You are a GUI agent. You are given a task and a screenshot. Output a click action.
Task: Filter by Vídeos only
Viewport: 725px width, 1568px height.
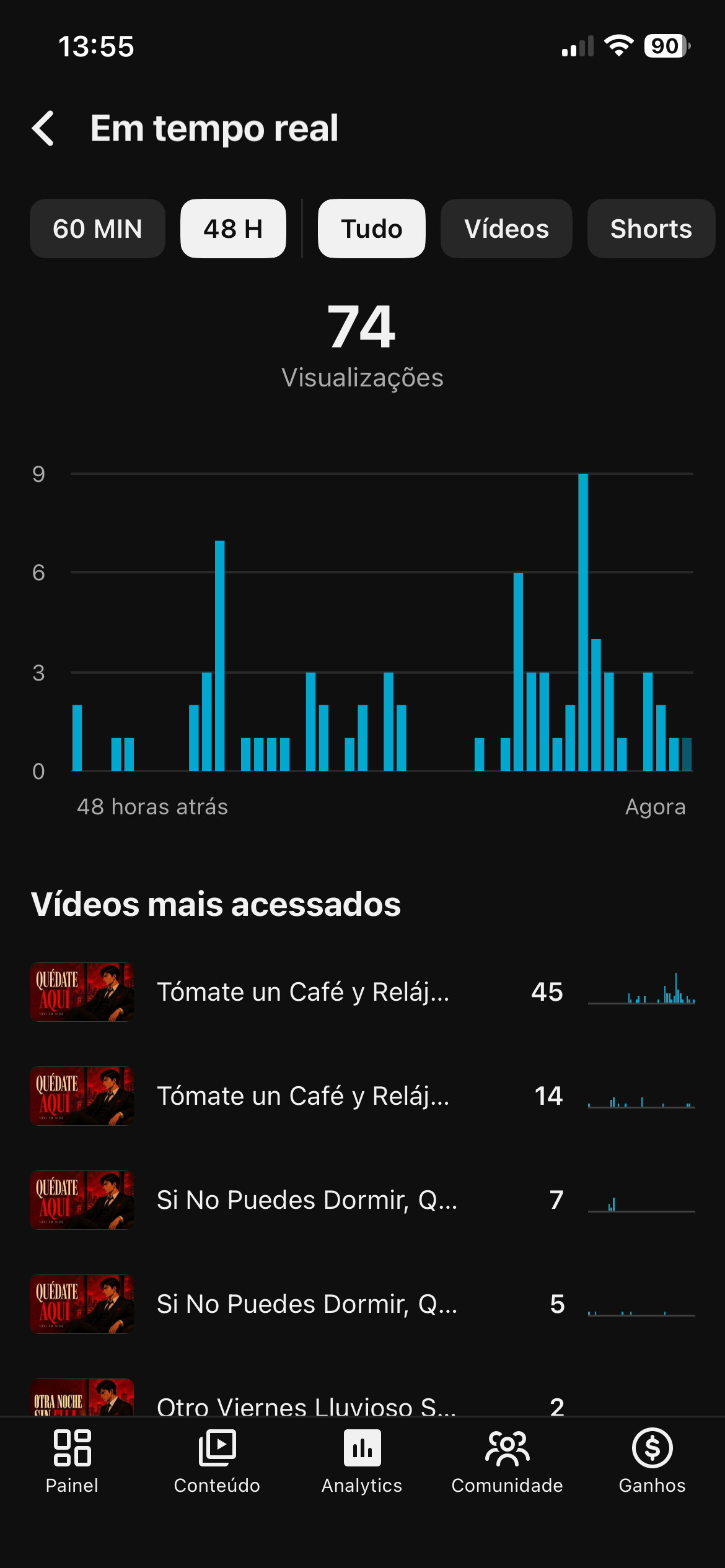pos(506,229)
